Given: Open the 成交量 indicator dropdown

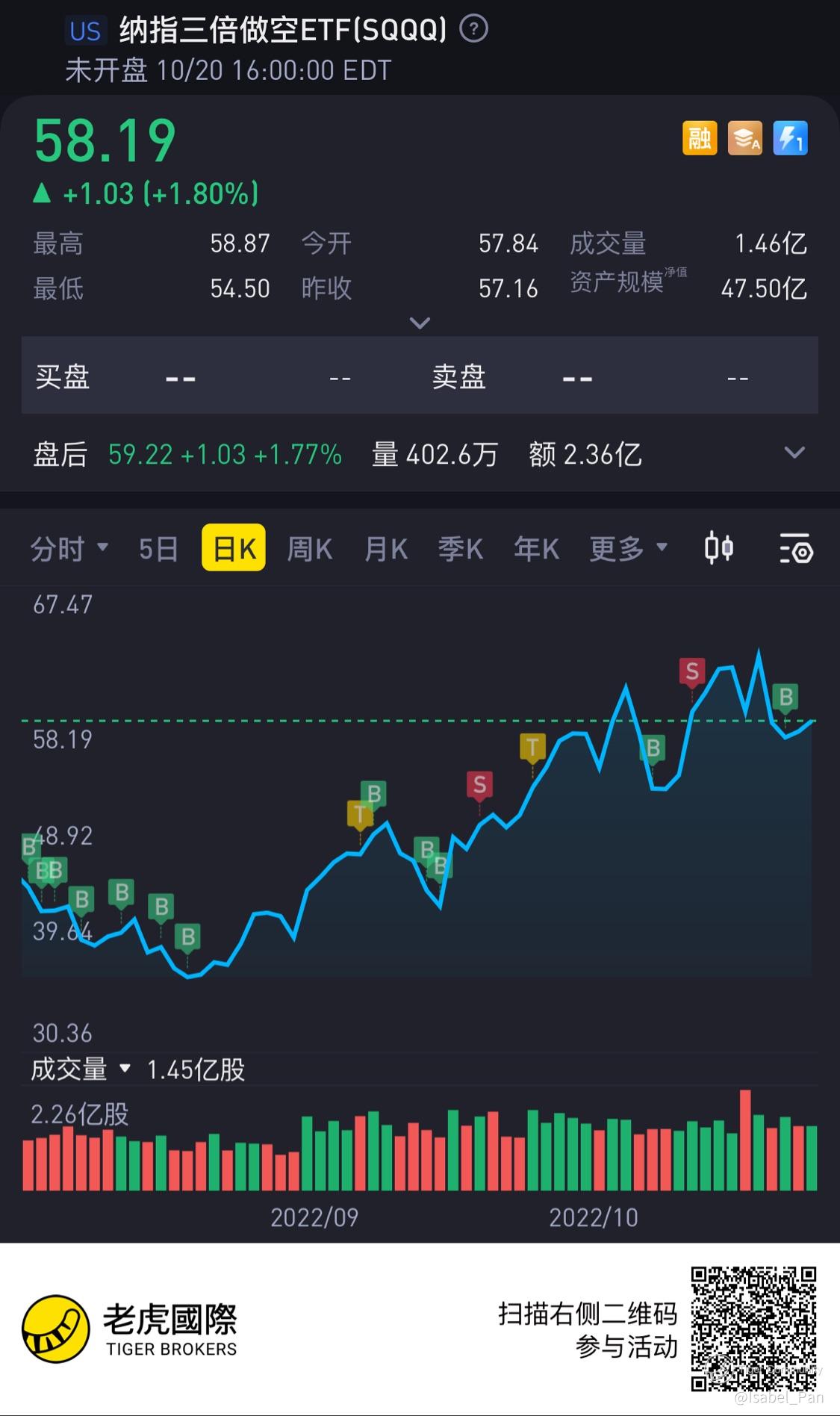Looking at the screenshot, I should click(81, 1069).
